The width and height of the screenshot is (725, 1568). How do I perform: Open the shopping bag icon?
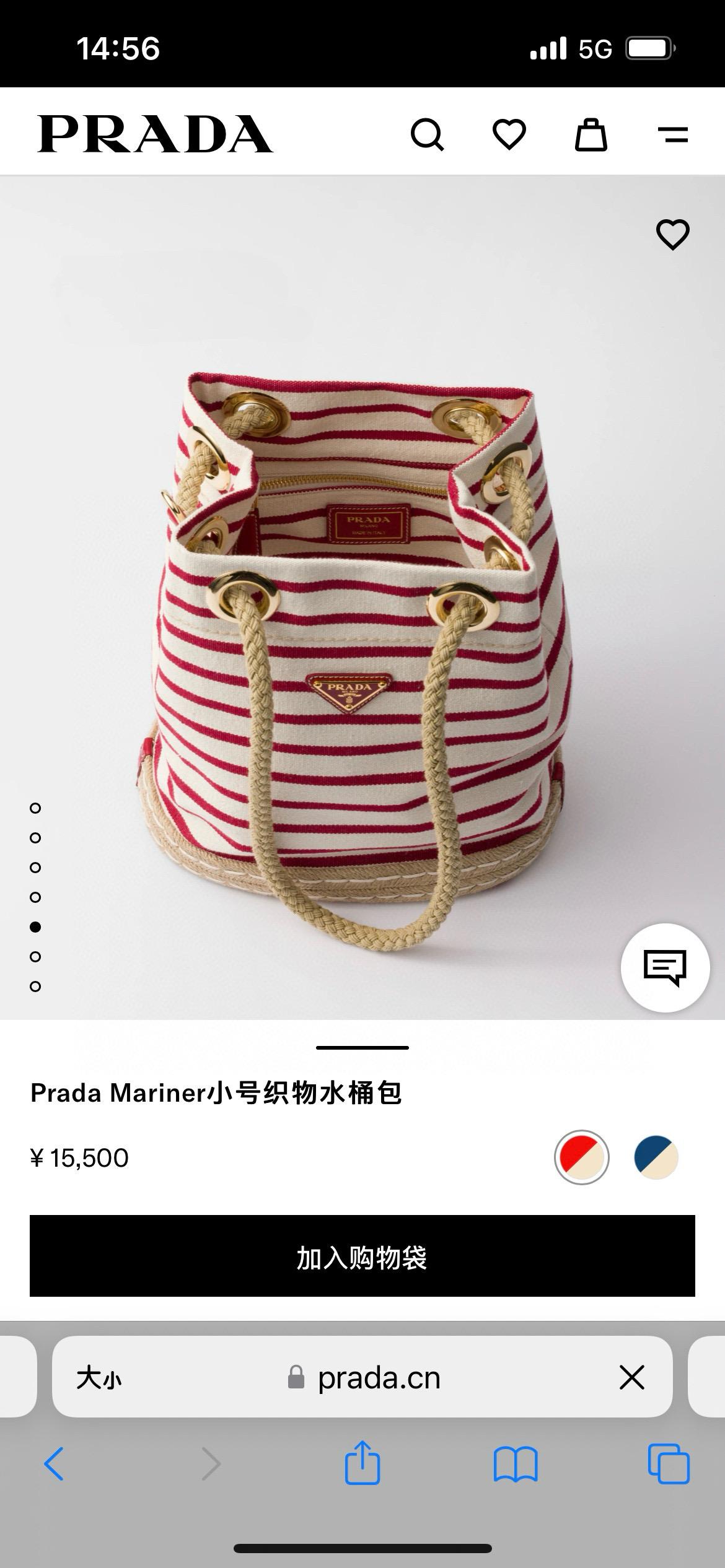(591, 134)
